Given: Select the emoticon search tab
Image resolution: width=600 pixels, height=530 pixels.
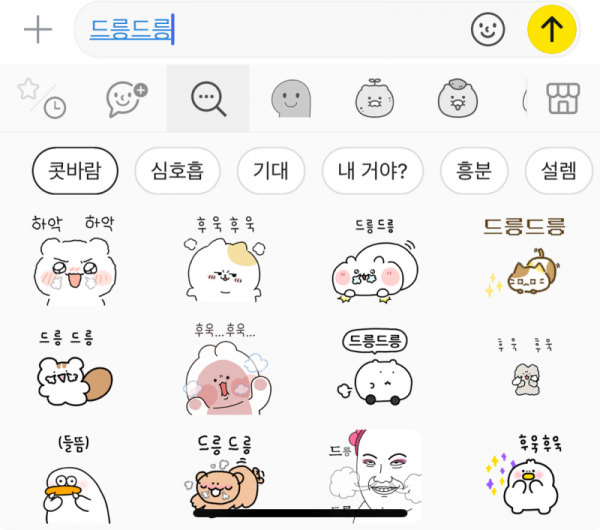Looking at the screenshot, I should click(208, 98).
